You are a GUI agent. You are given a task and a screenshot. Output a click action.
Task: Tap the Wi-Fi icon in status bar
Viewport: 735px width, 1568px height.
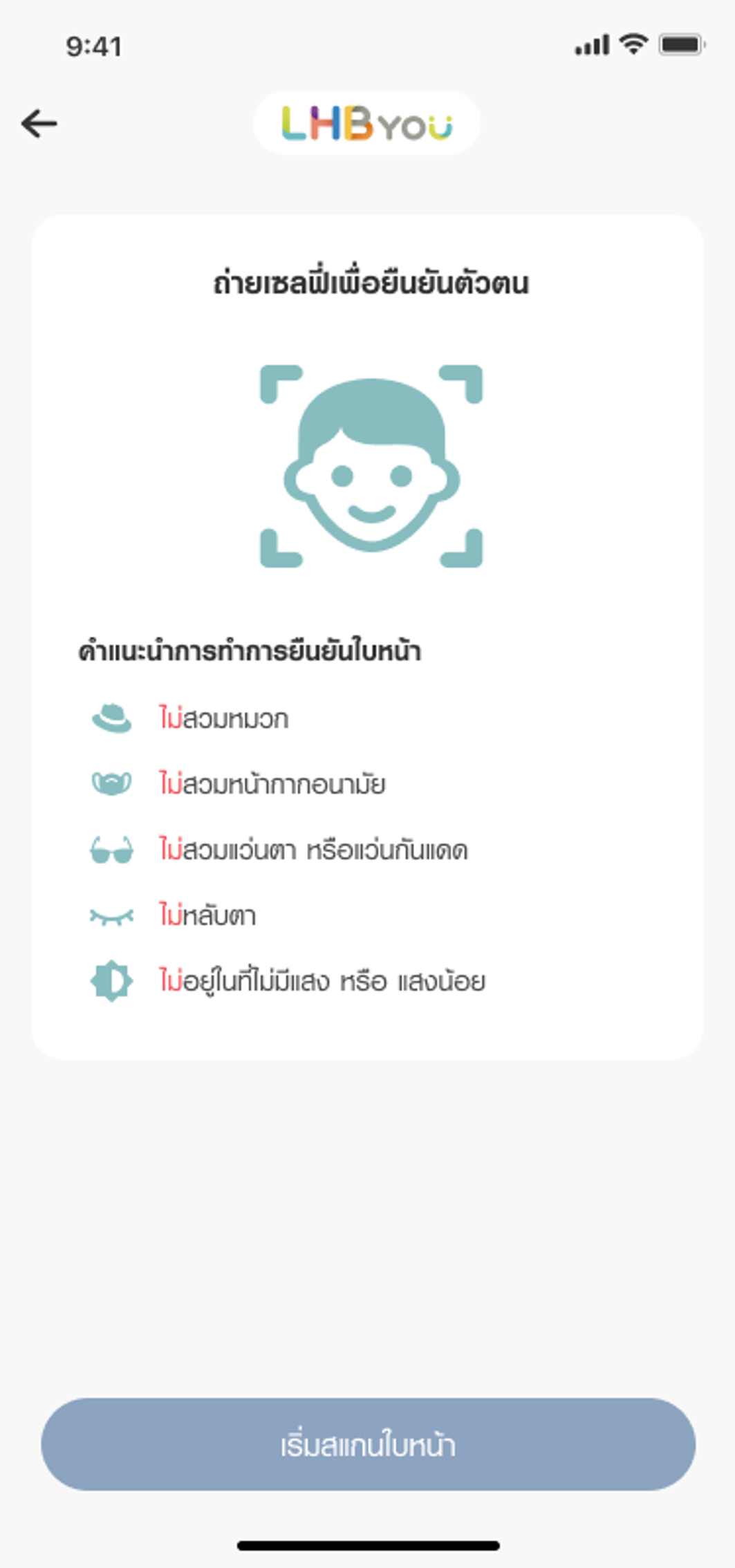[633, 43]
